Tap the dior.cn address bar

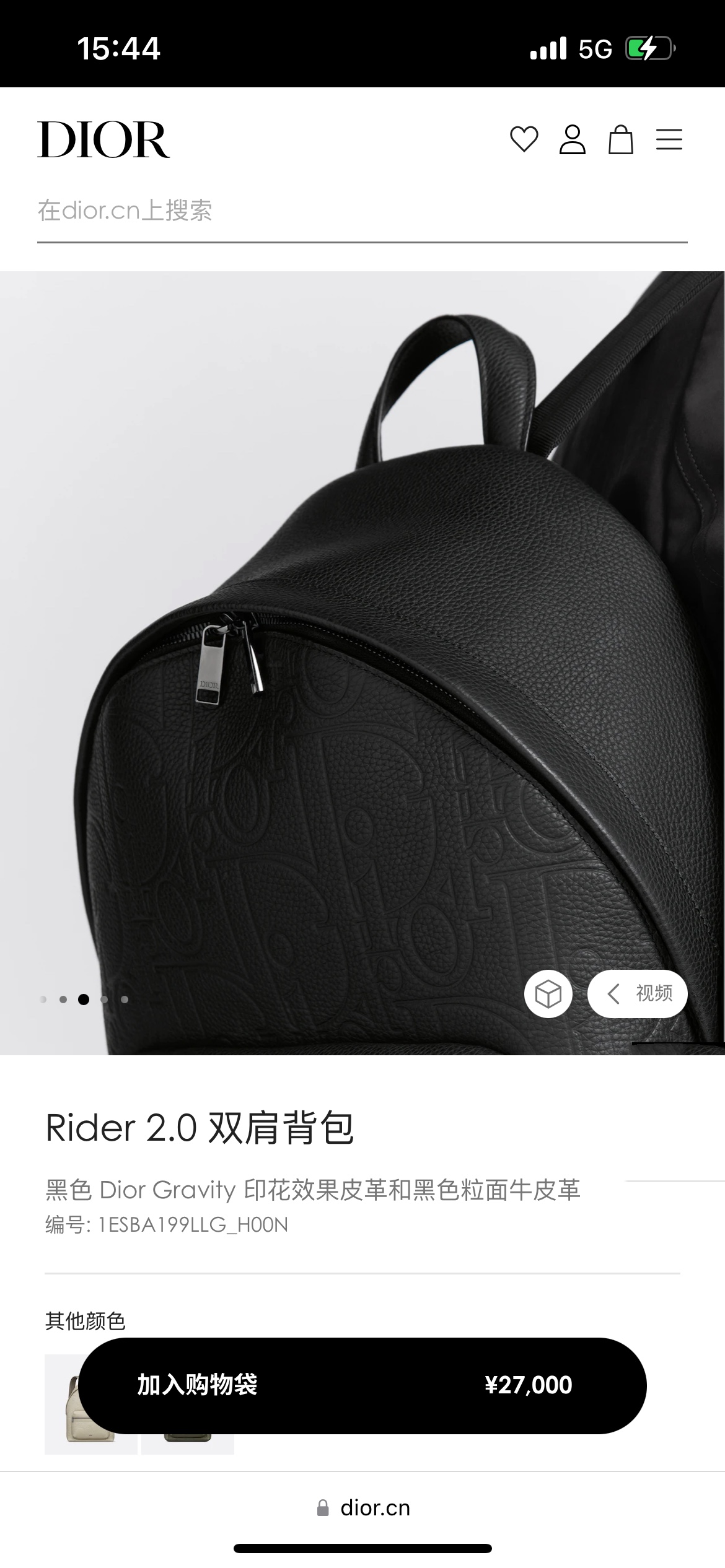[x=363, y=1508]
